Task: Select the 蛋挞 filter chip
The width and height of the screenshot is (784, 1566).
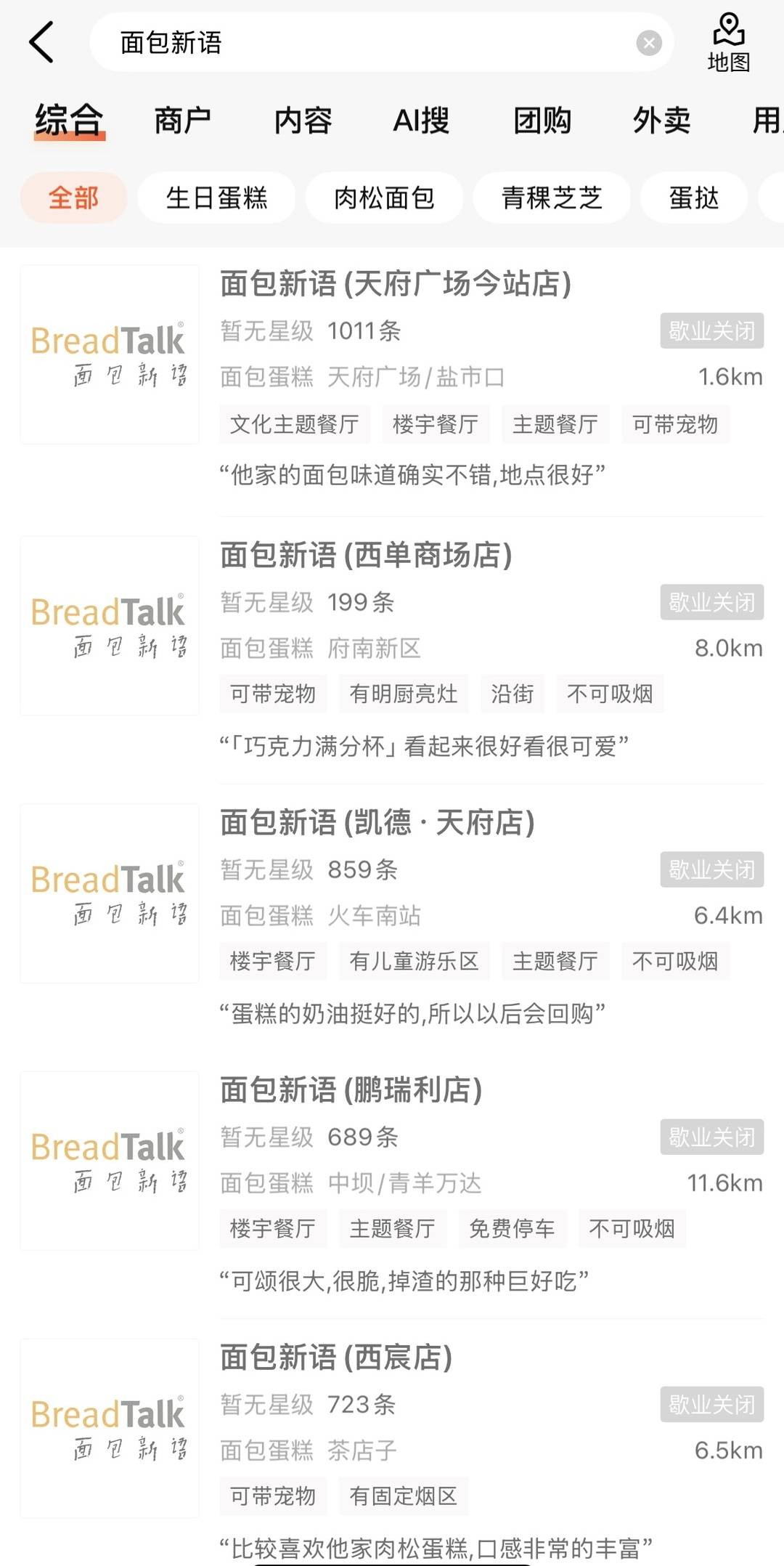Action: (694, 198)
